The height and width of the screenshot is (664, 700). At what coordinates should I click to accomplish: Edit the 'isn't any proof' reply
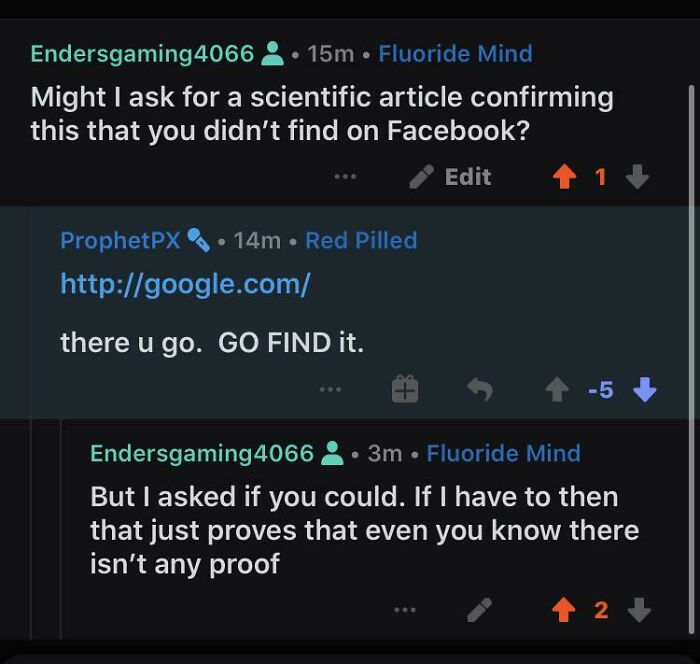[480, 609]
